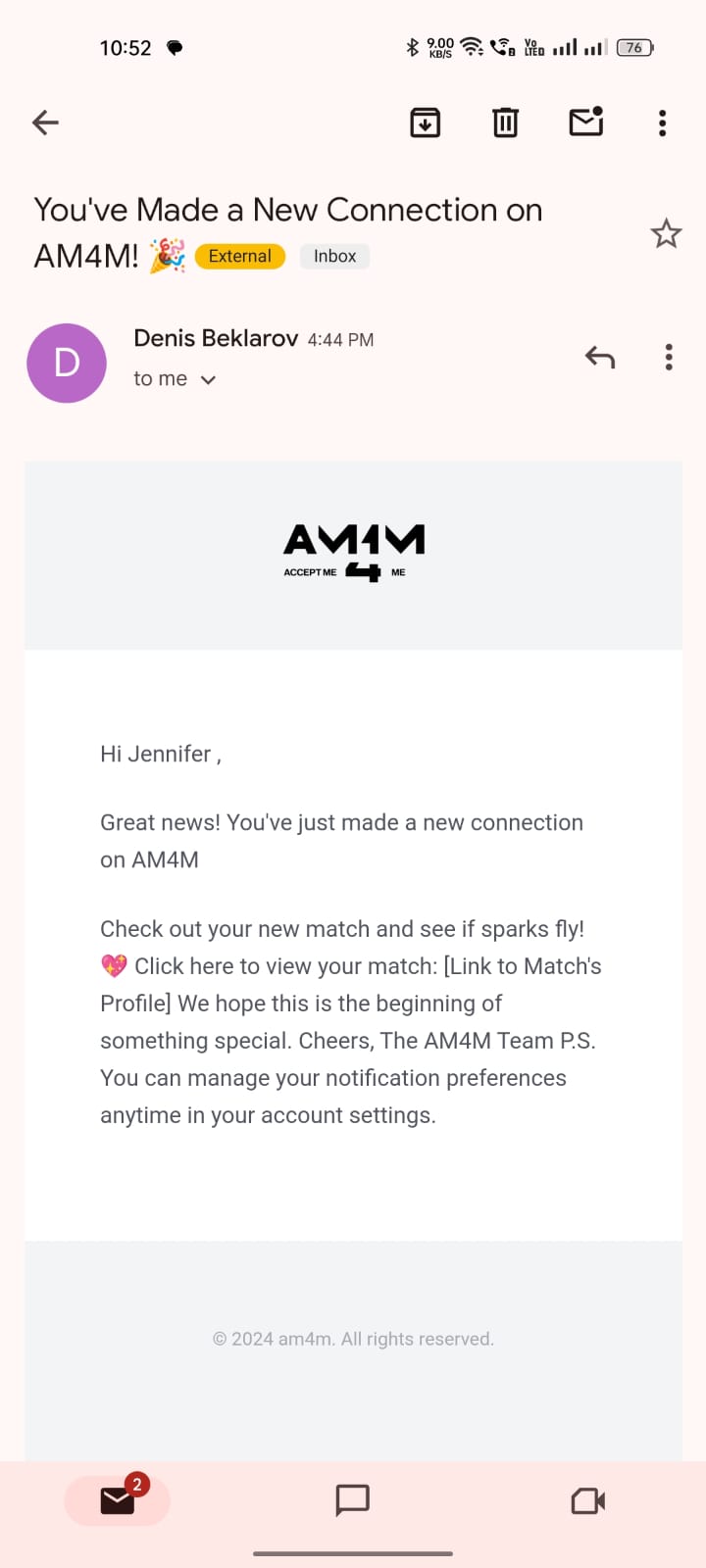
Task: Expand the "to me" recipient details
Action: pyautogui.click(x=175, y=379)
